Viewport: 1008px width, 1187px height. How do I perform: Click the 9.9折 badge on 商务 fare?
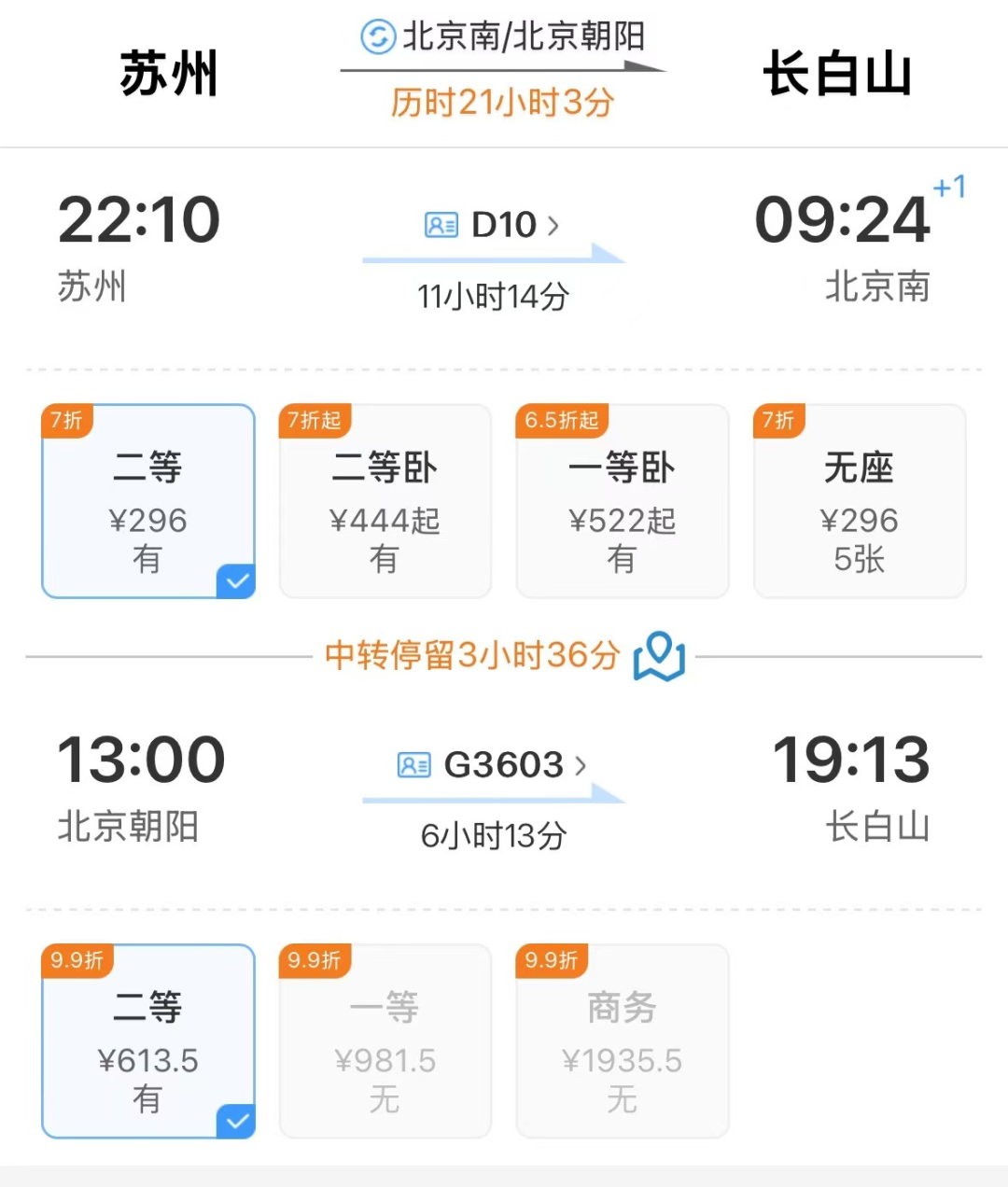click(x=551, y=959)
